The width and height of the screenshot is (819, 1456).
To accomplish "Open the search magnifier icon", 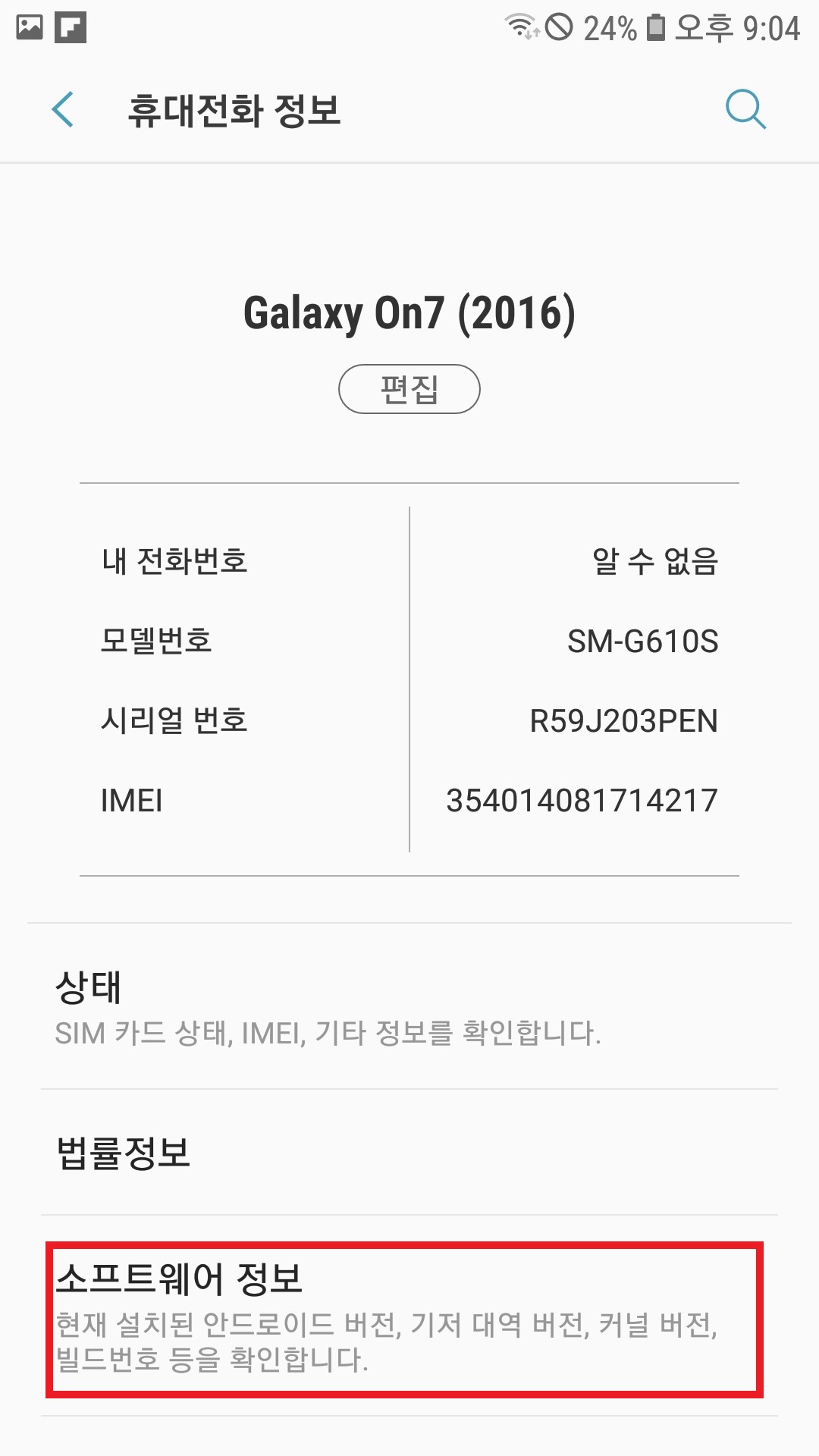I will click(x=745, y=110).
